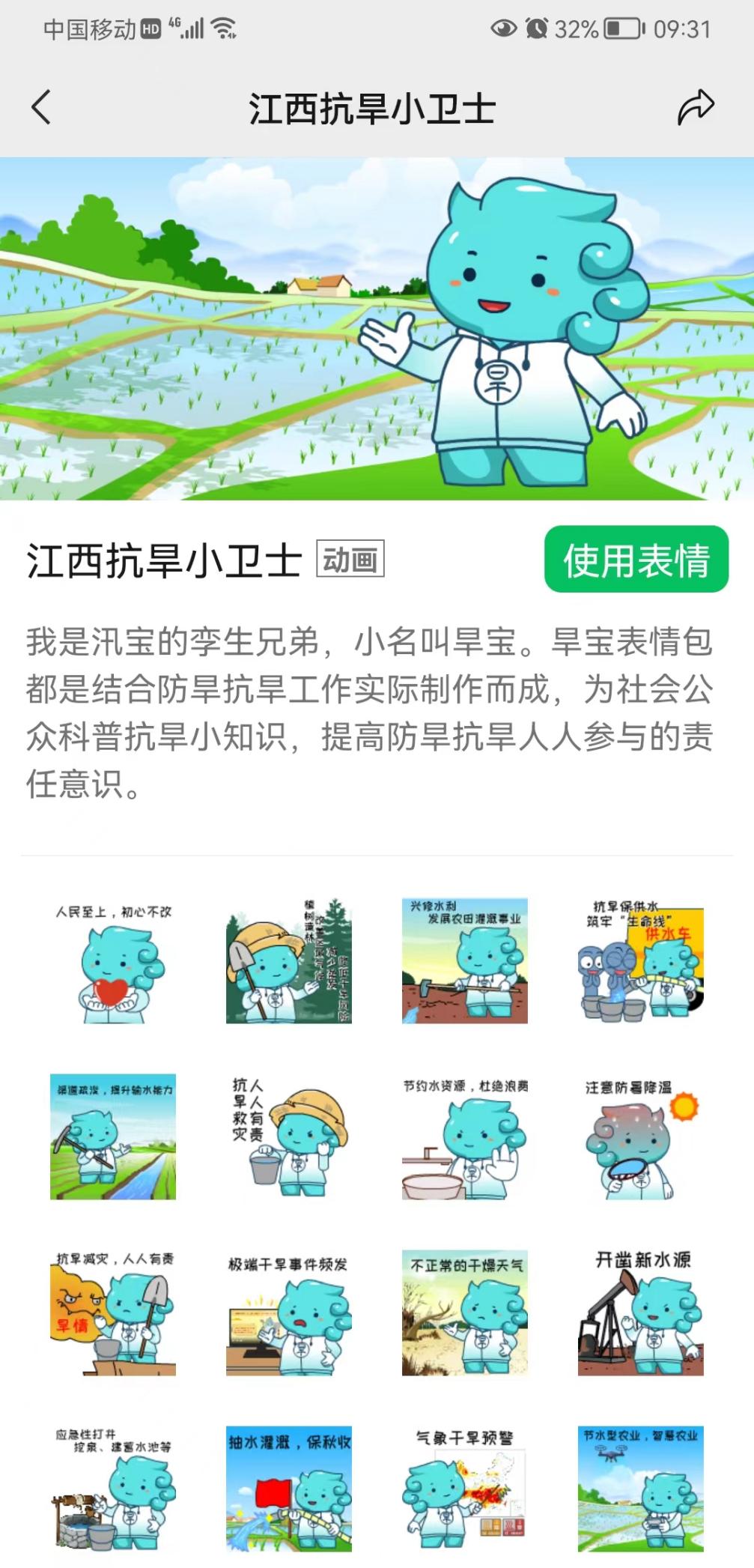Screen dimensions: 754x1568
Task: Preview the 节水型农业,智慧农业 sticker
Action: point(640,1488)
